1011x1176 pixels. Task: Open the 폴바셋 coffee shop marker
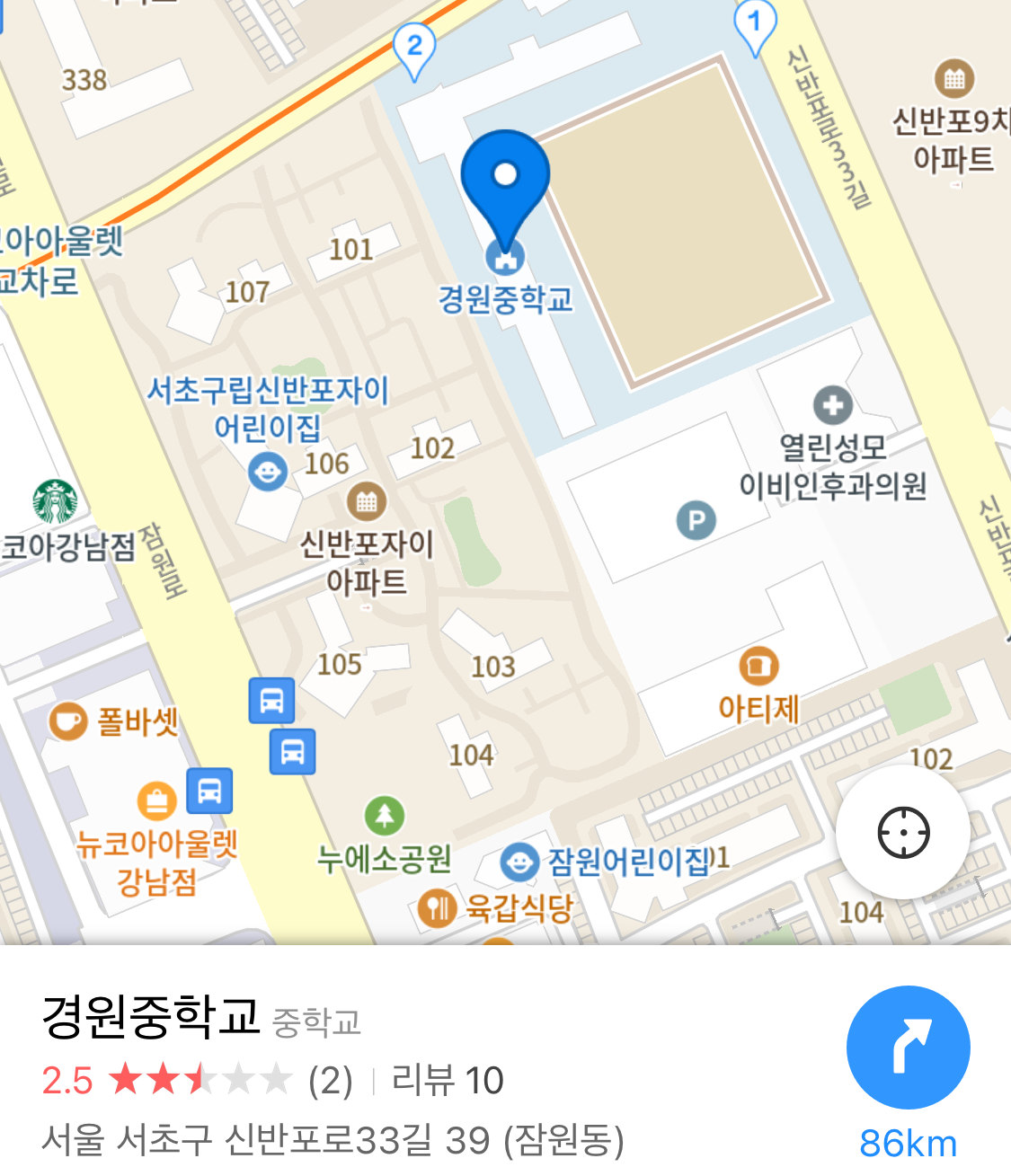[67, 721]
